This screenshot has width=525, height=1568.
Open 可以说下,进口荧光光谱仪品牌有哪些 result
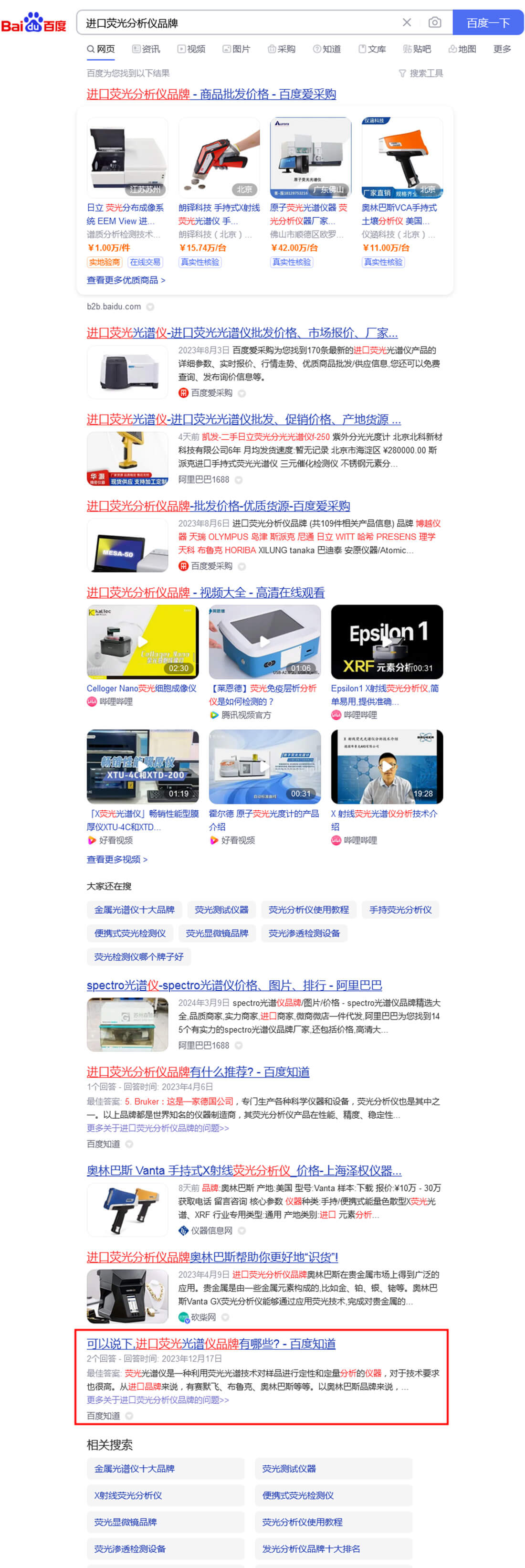tap(210, 1344)
